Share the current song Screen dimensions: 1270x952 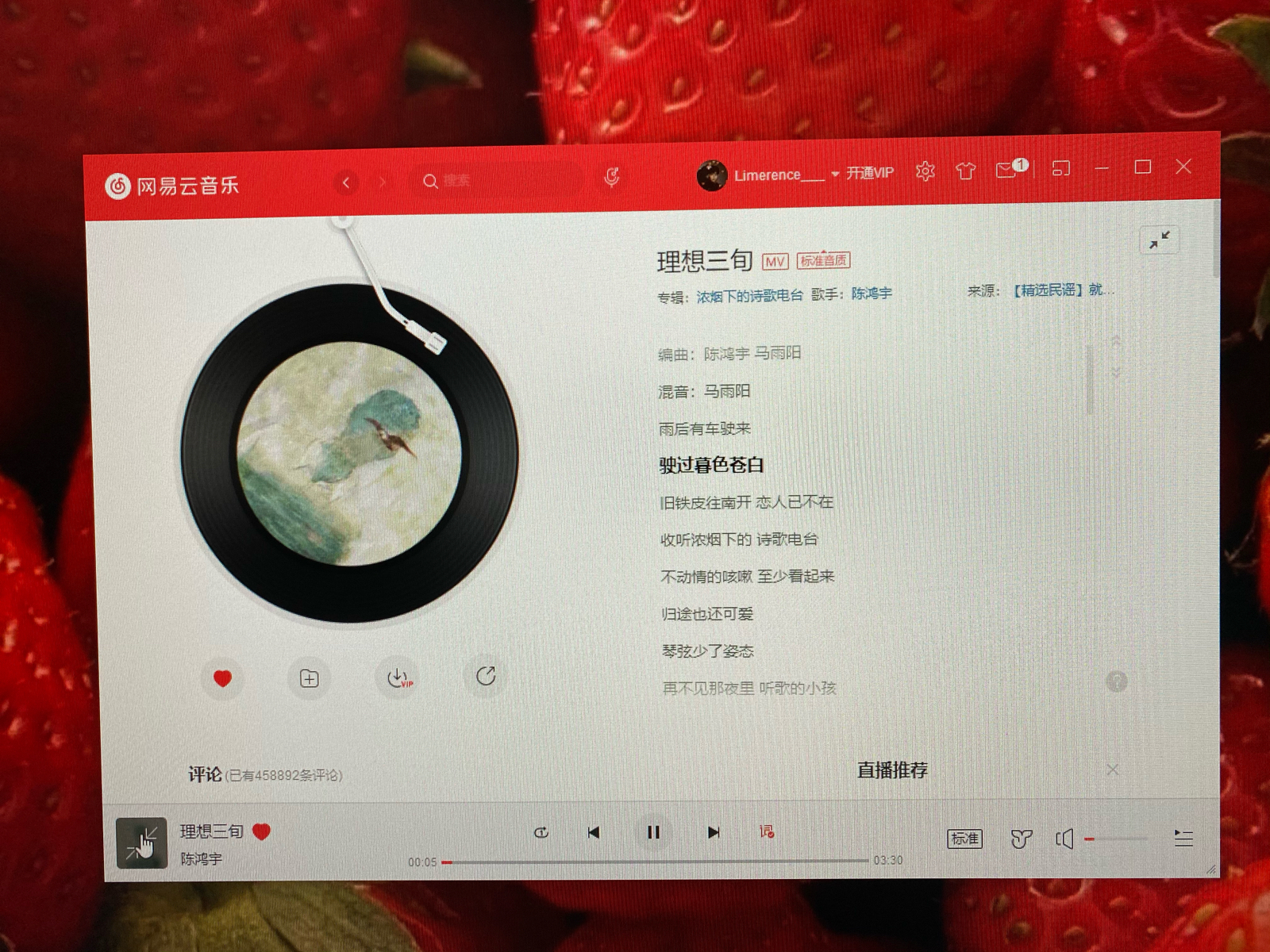(486, 677)
